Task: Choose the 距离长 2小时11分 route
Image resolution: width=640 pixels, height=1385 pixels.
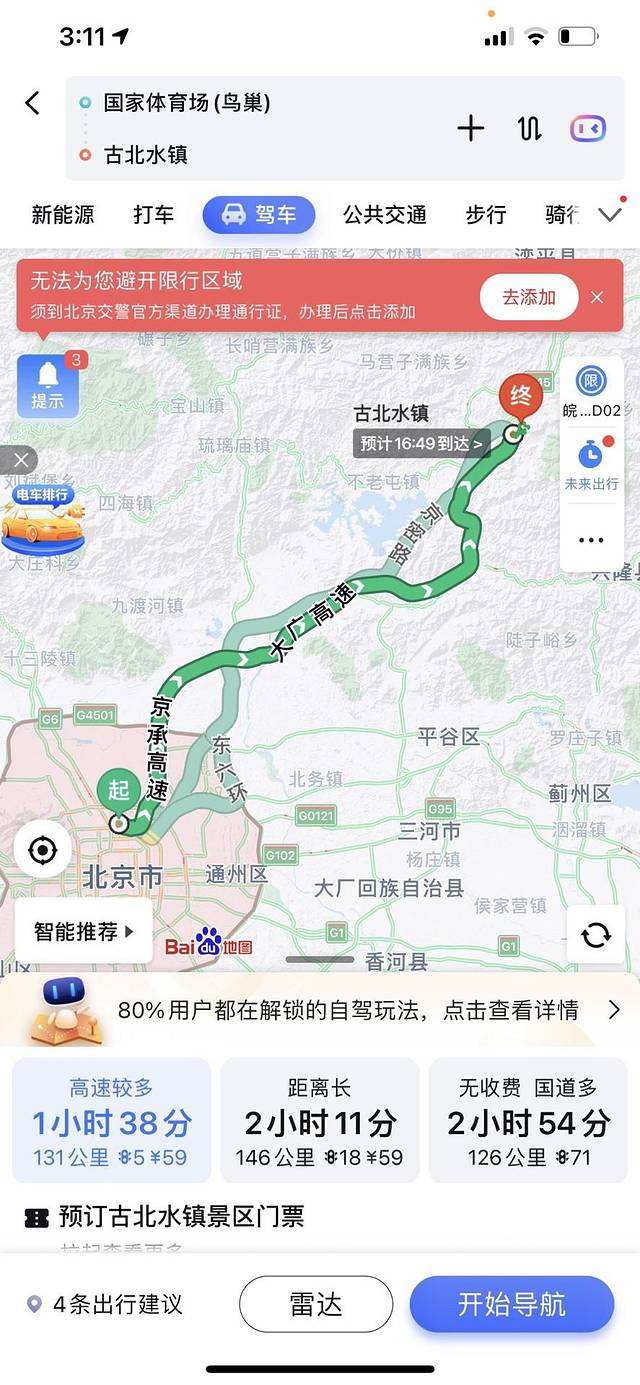Action: pos(320,1121)
